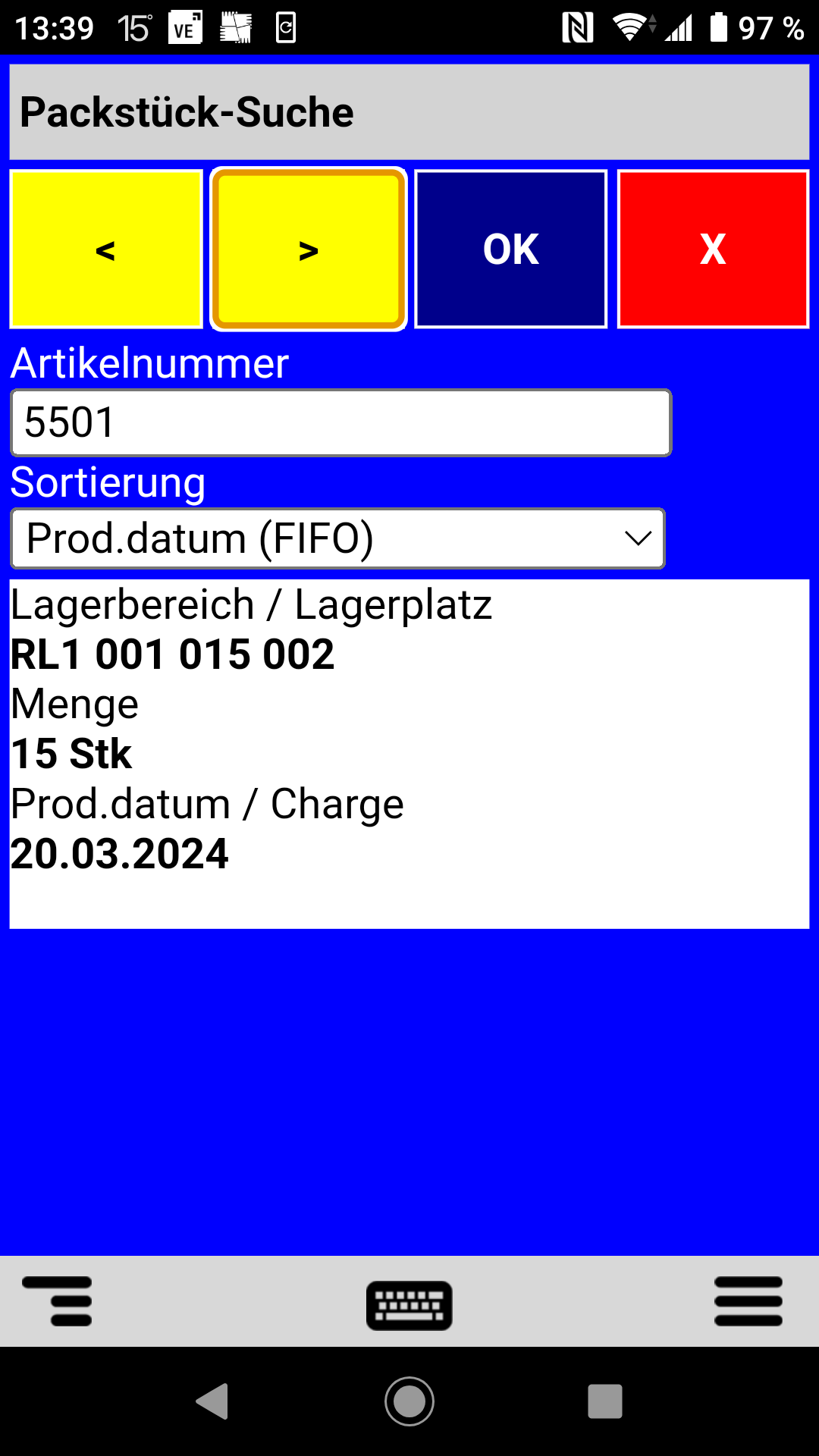Image resolution: width=819 pixels, height=1456 pixels.
Task: Go to previous result with the < button
Action: point(106,249)
